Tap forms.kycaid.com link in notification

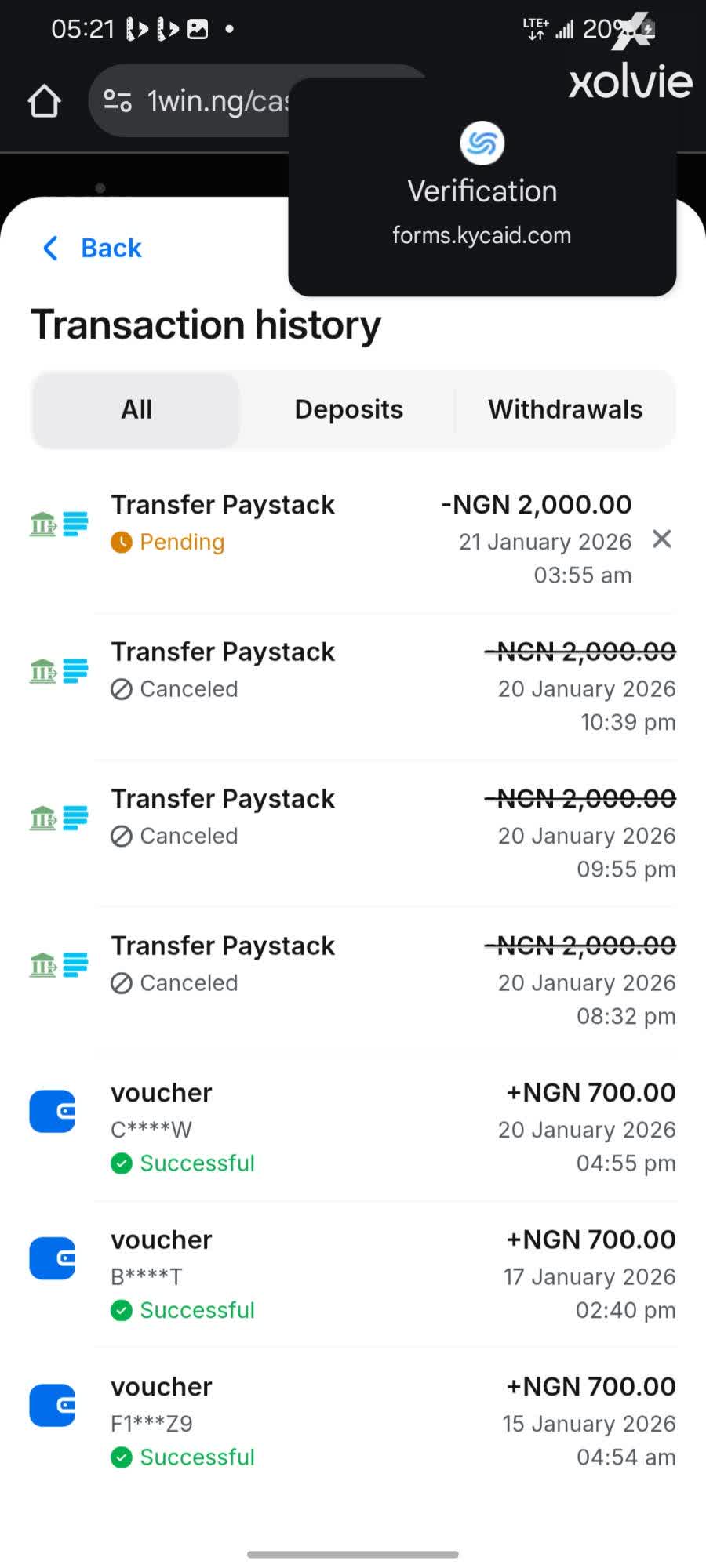[x=481, y=235]
